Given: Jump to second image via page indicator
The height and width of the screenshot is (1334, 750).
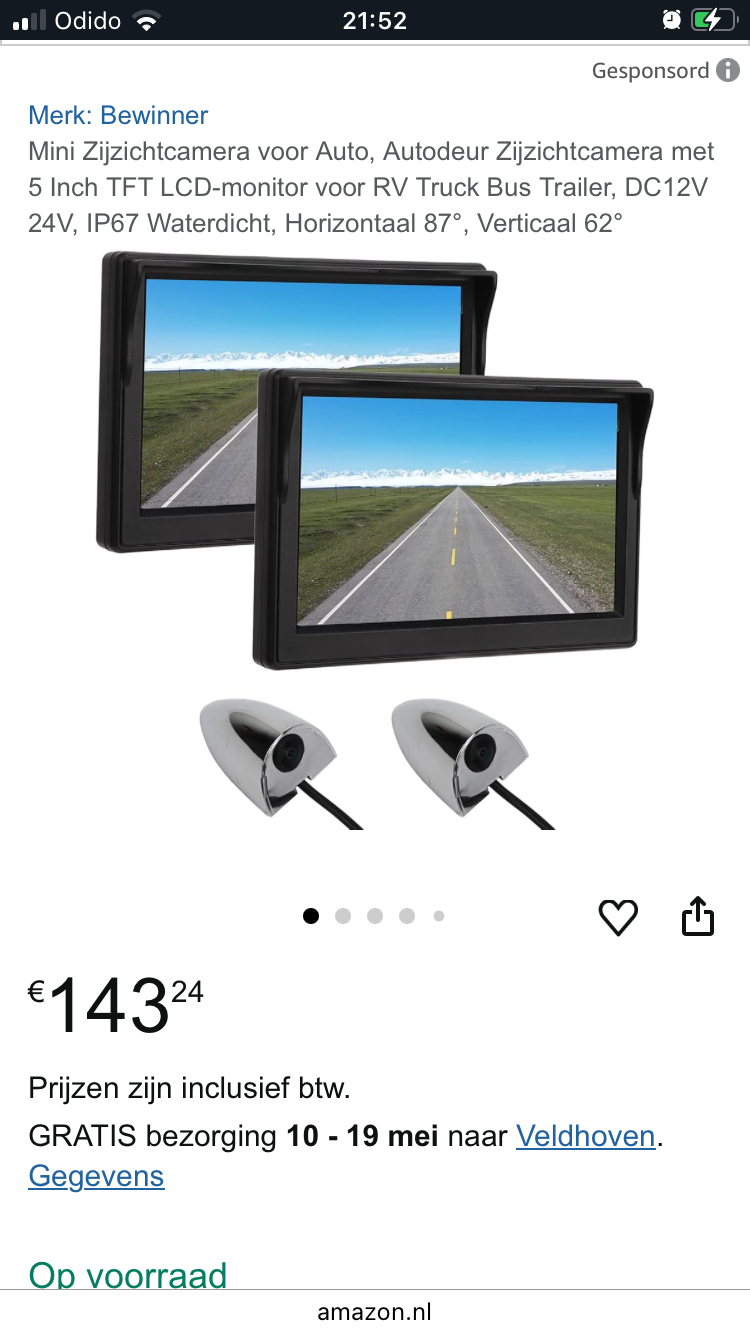Looking at the screenshot, I should coord(343,916).
